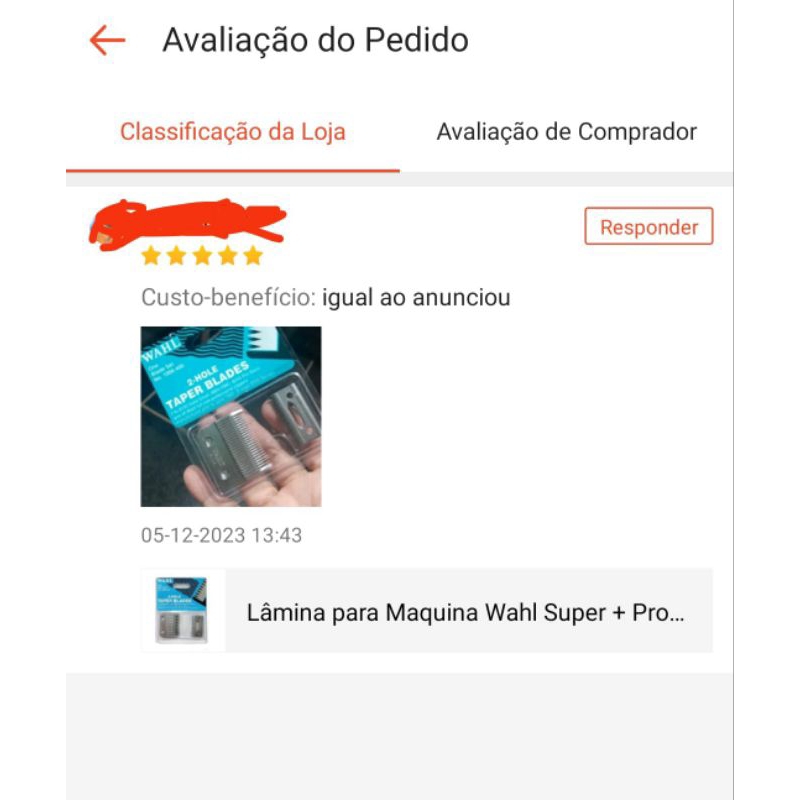Viewport: 800px width, 800px height.
Task: Go back using the arrow
Action: [107, 41]
